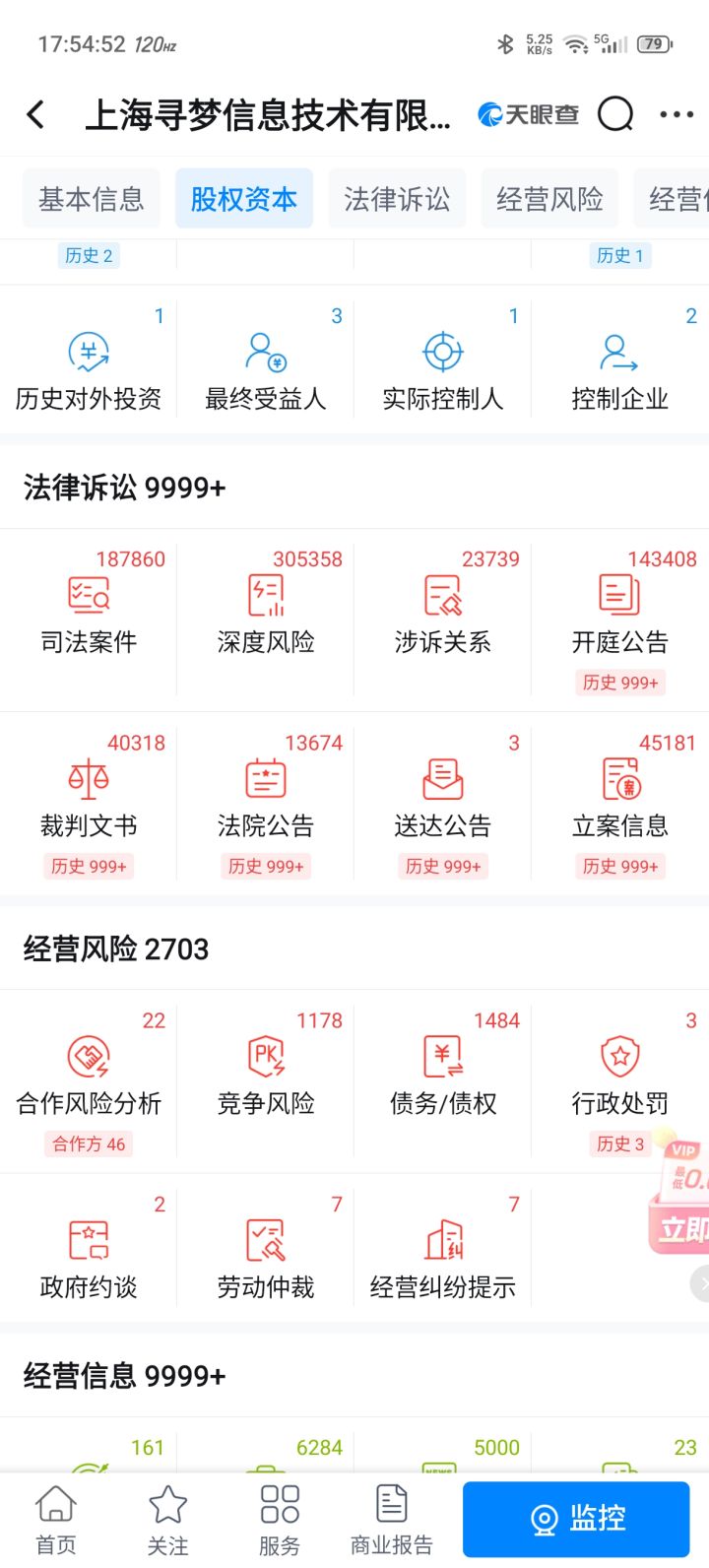Viewport: 709px width, 1568px height.
Task: View 开庭公告 listings
Action: (620, 616)
